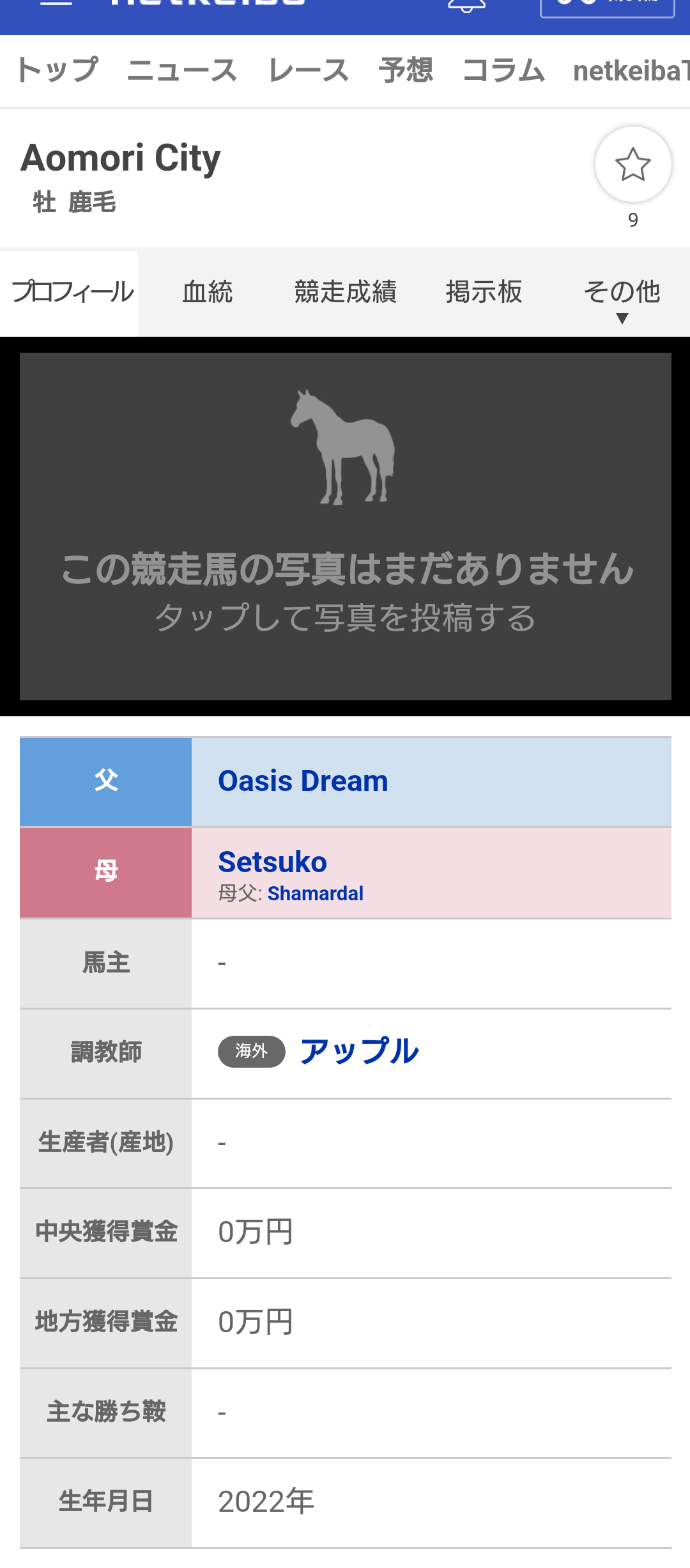Viewport: 690px width, 1568px height.
Task: Open sire Oasis Dream's page
Action: point(303,781)
